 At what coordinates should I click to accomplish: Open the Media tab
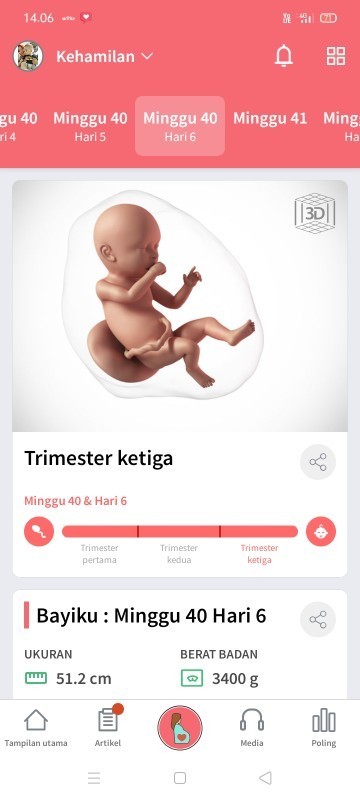tap(252, 728)
